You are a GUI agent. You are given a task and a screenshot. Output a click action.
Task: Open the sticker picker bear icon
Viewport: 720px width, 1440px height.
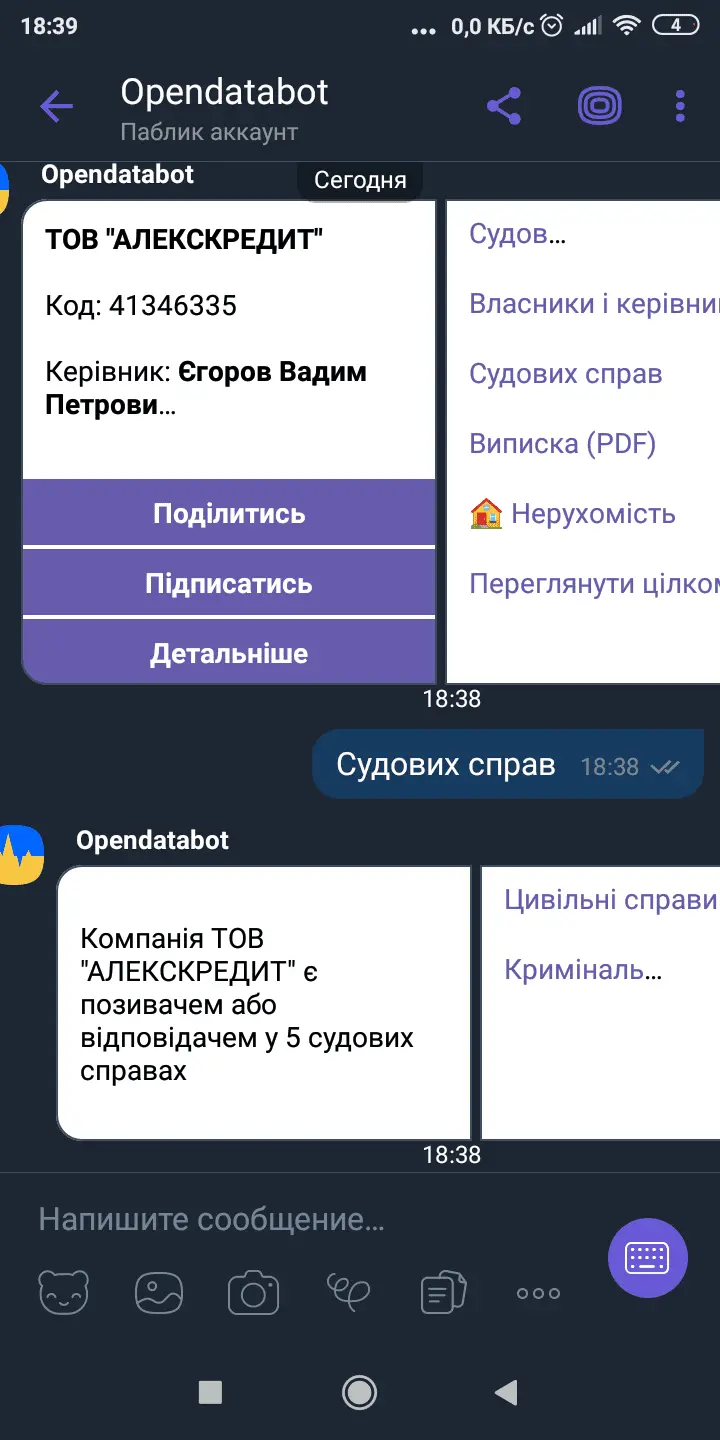(63, 1293)
